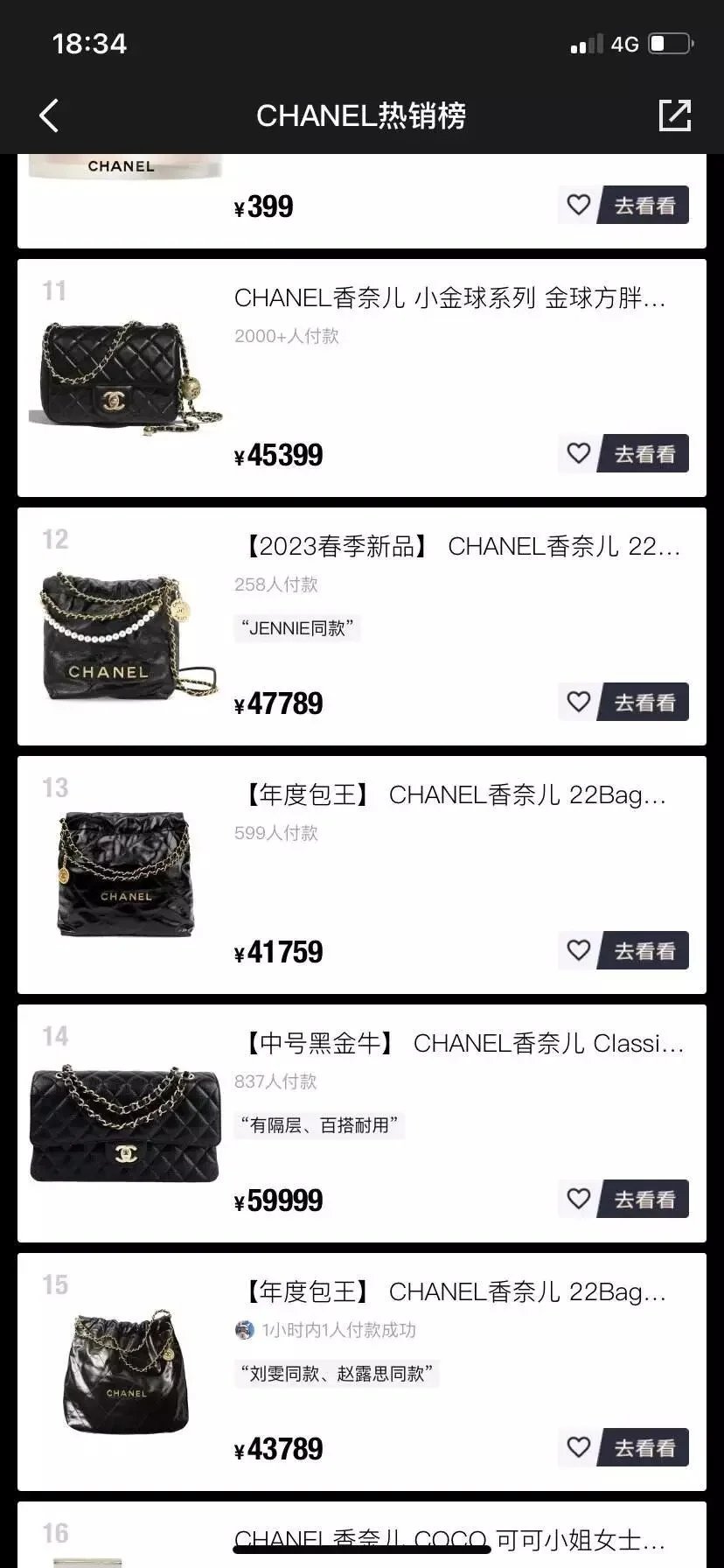Favorite the ¥59999 bag
This screenshot has height=1568, width=724.
coord(578,1200)
